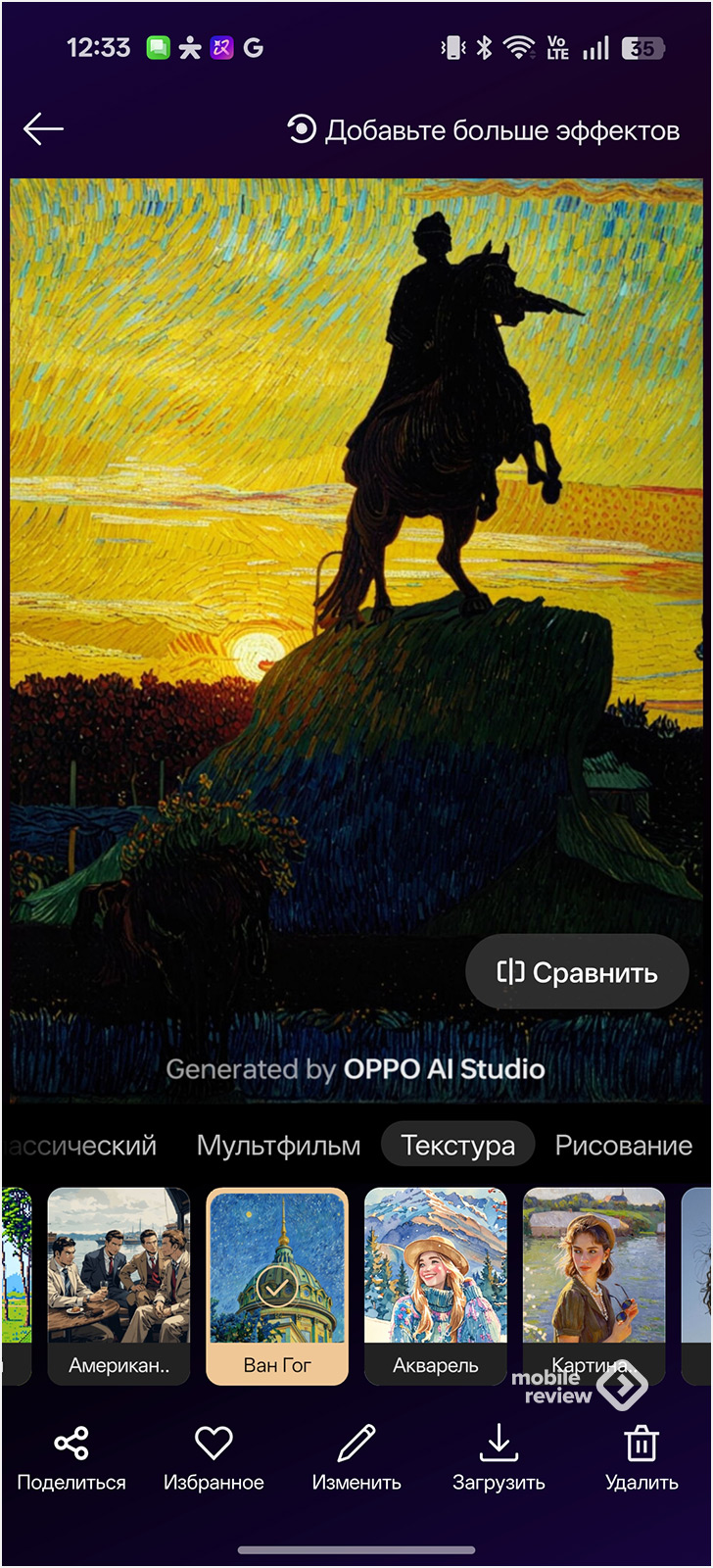Tap Добавьте больше эффектов
713x1568 pixels.
pyautogui.click(x=484, y=130)
